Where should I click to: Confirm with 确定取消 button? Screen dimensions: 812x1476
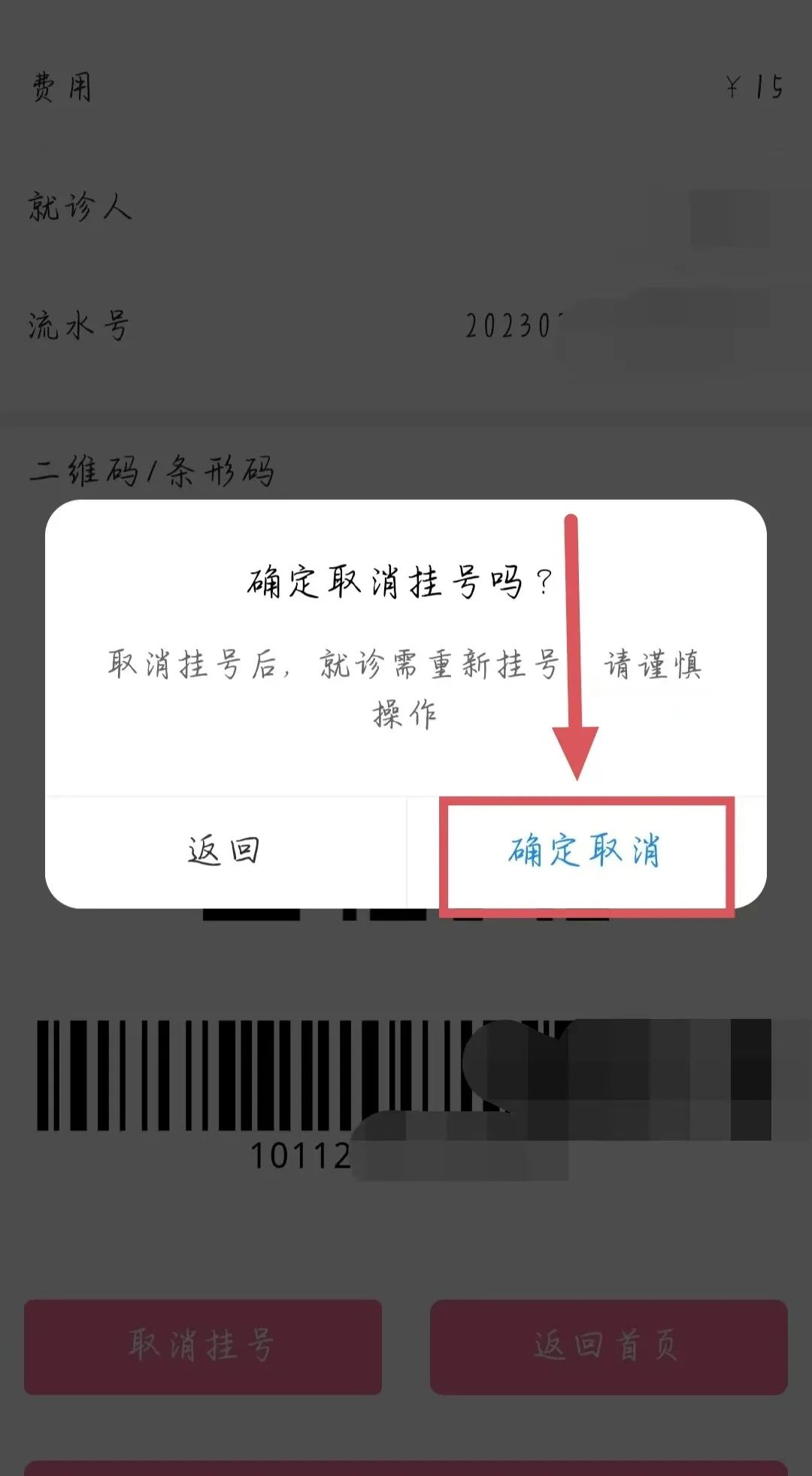click(x=586, y=852)
